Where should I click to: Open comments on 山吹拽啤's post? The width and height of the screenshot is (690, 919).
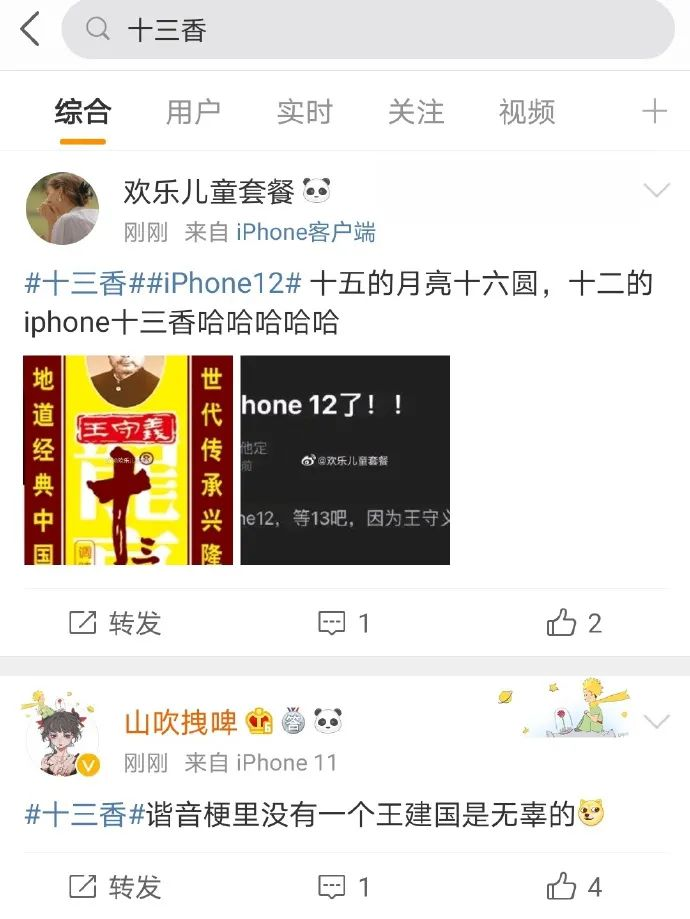[344, 886]
